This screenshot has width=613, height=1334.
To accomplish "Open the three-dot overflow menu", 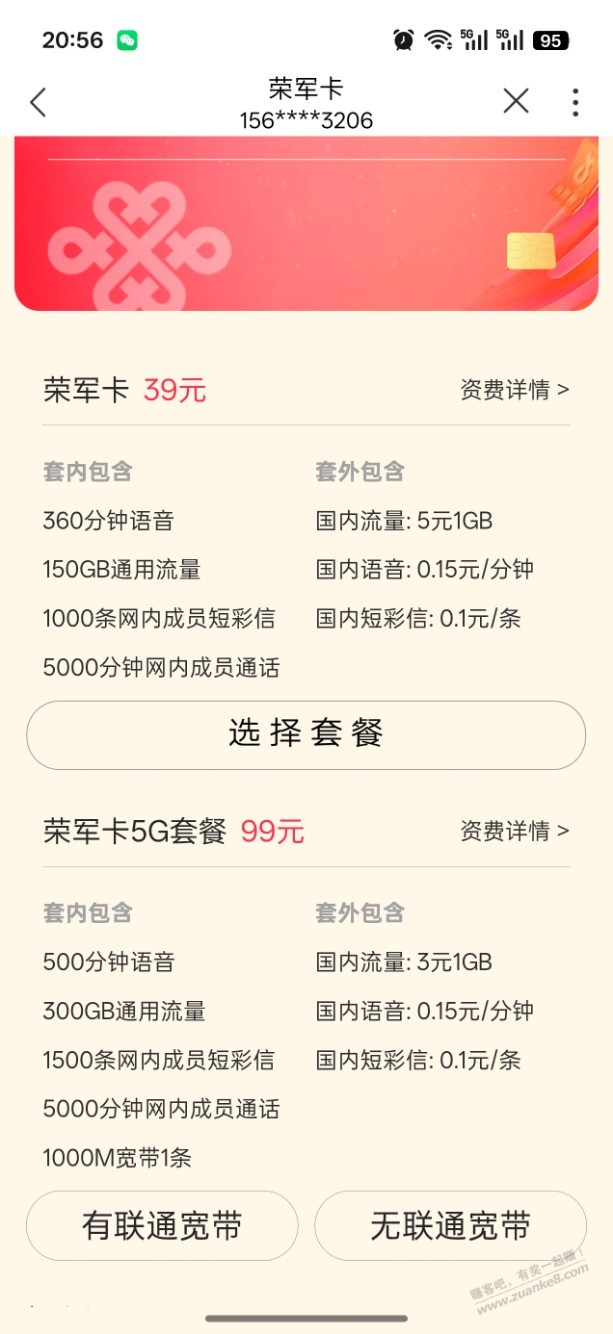I will coord(575,102).
